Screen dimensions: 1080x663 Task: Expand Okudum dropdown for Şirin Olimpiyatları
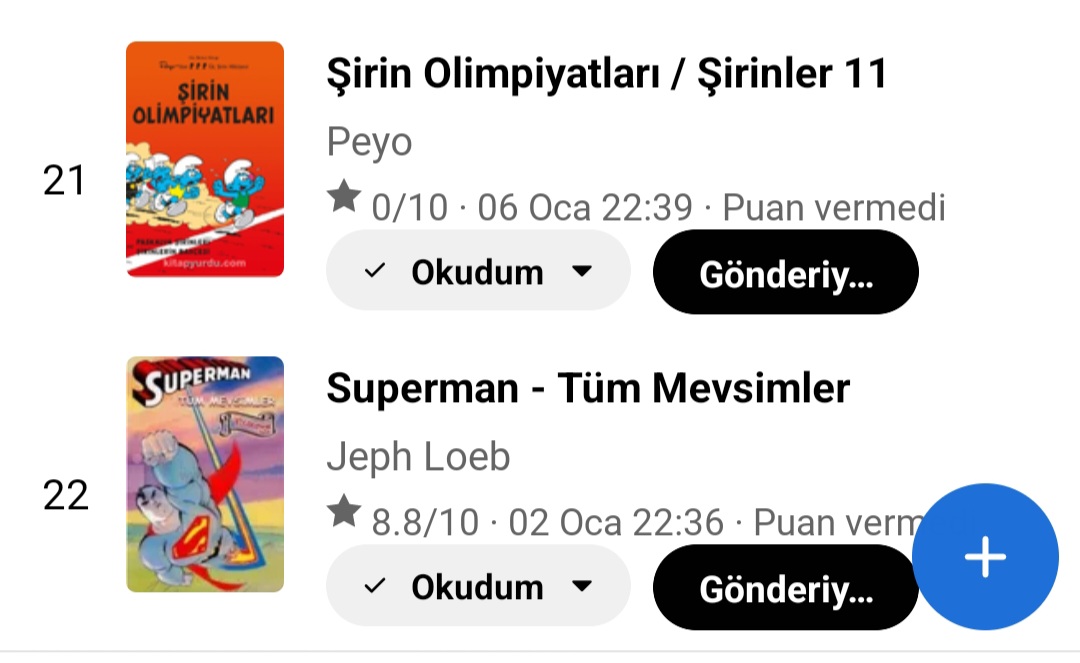click(478, 272)
